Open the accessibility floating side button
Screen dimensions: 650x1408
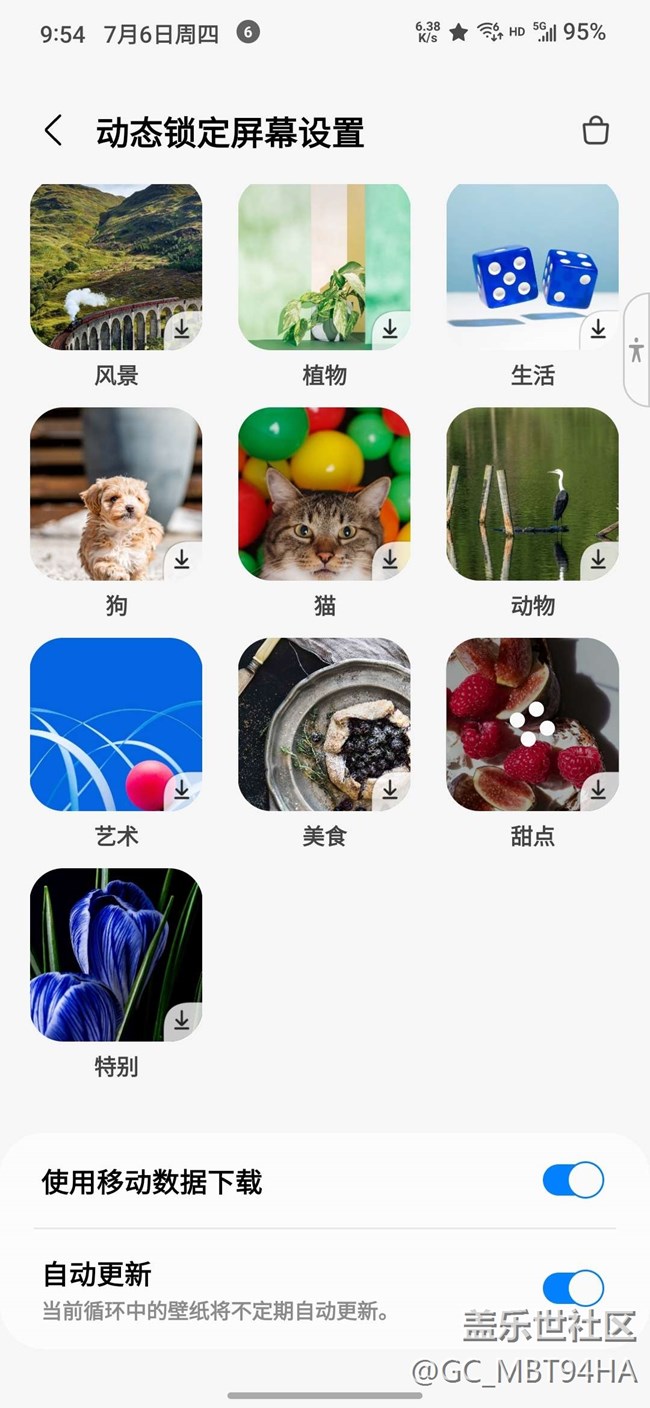[636, 350]
